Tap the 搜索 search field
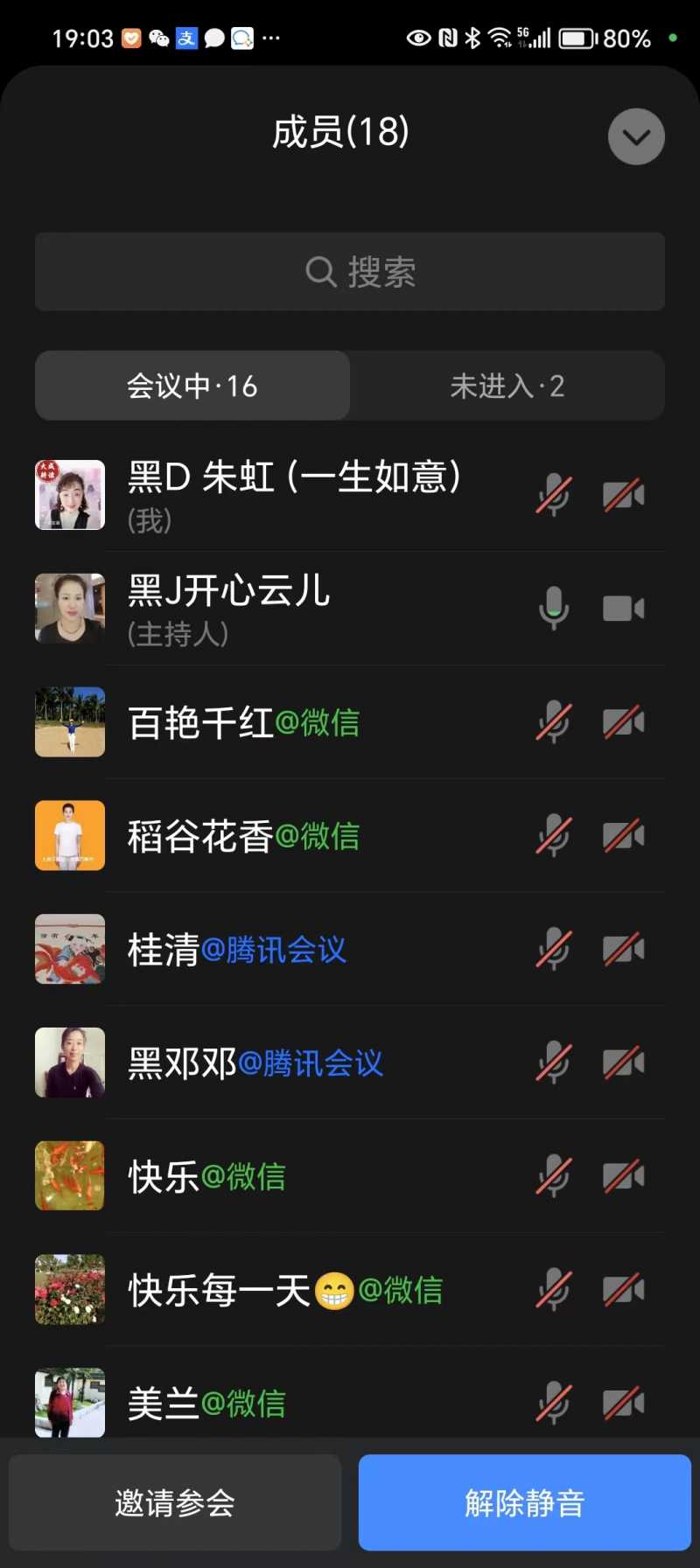 tap(350, 271)
